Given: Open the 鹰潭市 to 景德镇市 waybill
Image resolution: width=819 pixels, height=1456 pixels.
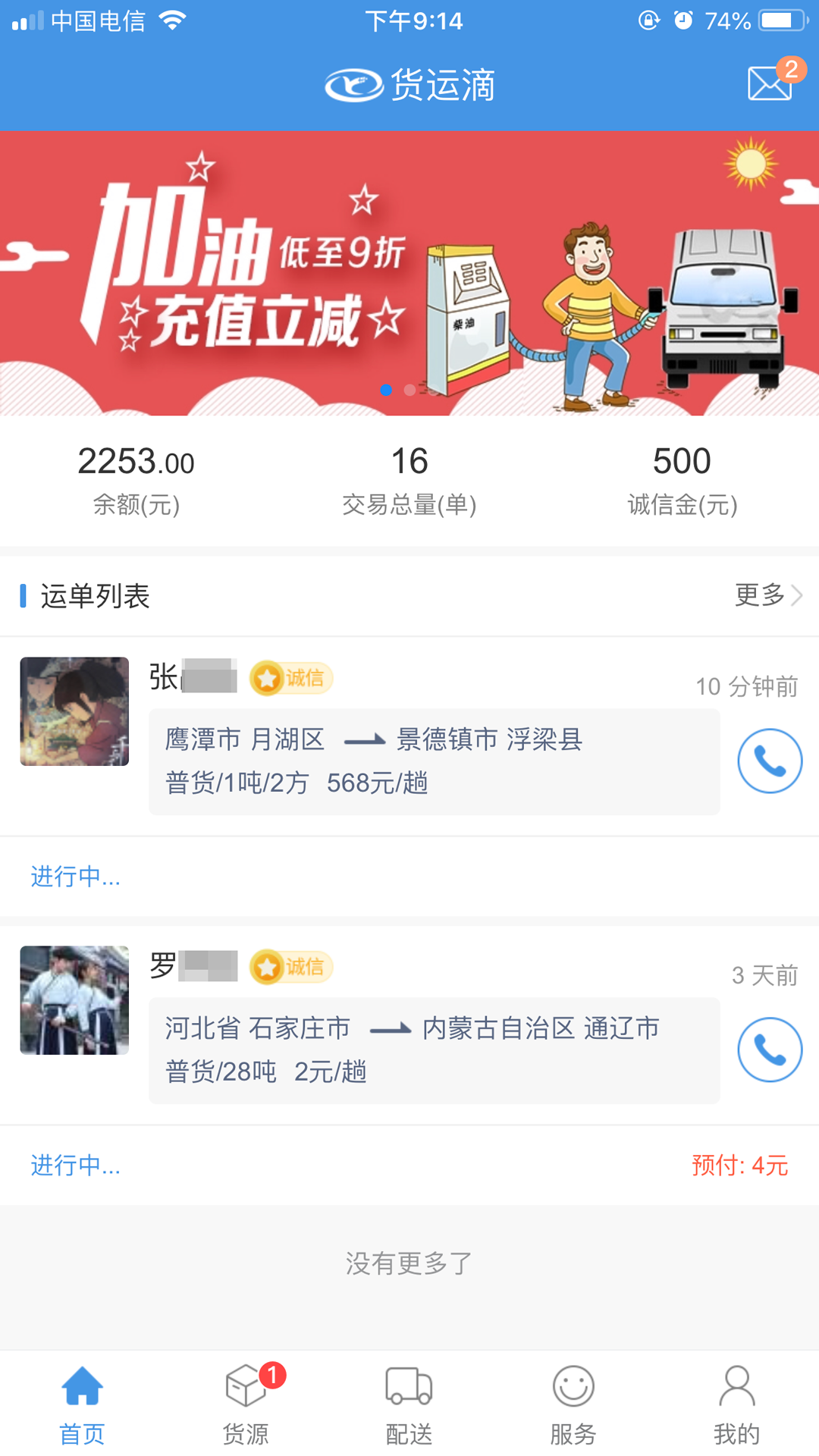Looking at the screenshot, I should [x=434, y=761].
